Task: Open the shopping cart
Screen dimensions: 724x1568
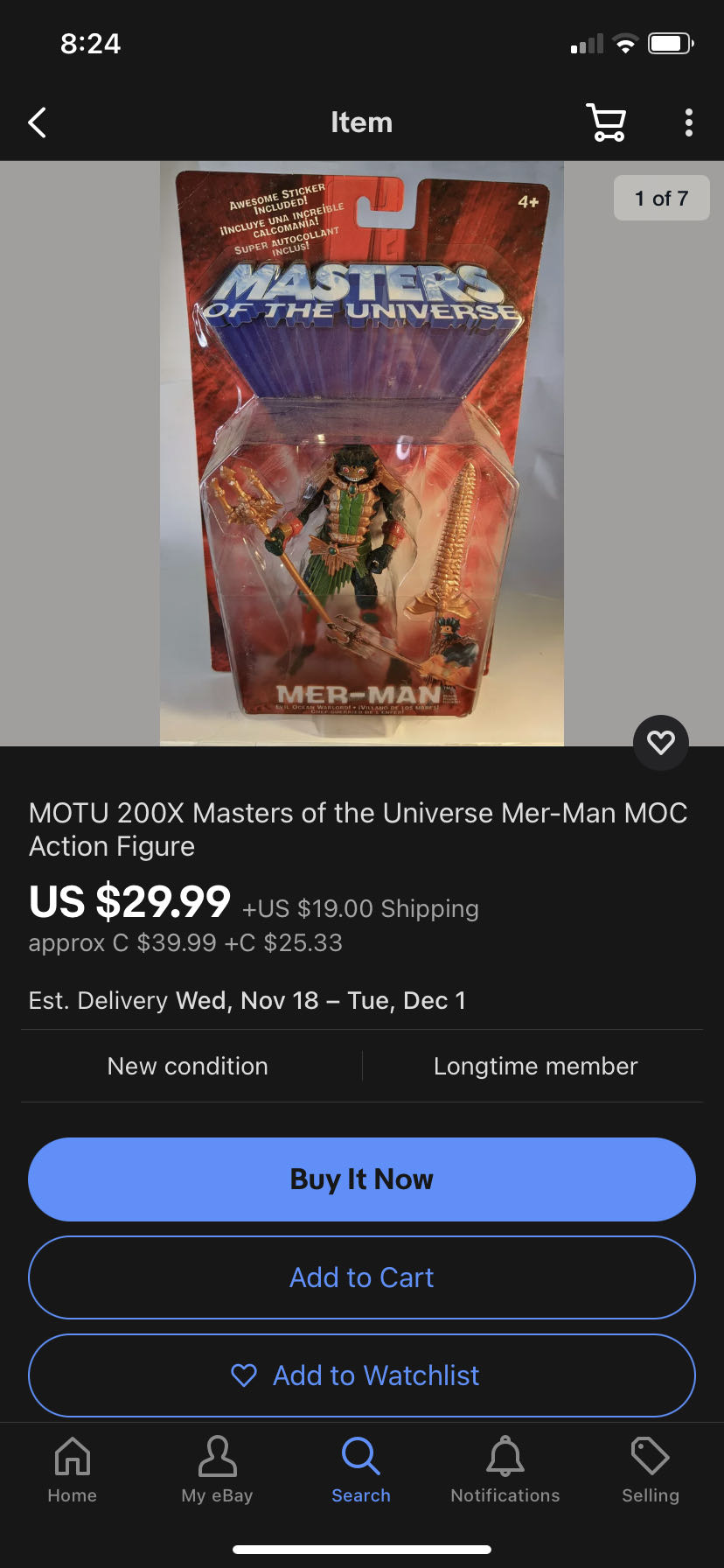Action: click(607, 122)
